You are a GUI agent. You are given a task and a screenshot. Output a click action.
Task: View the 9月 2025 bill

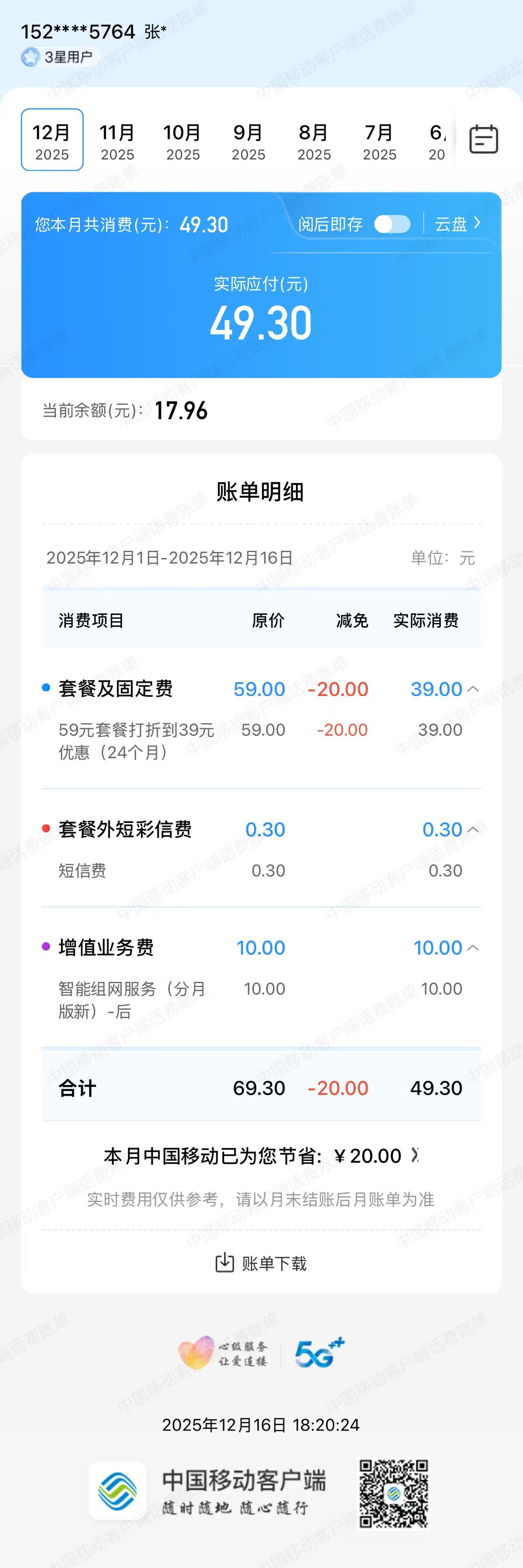coord(248,140)
